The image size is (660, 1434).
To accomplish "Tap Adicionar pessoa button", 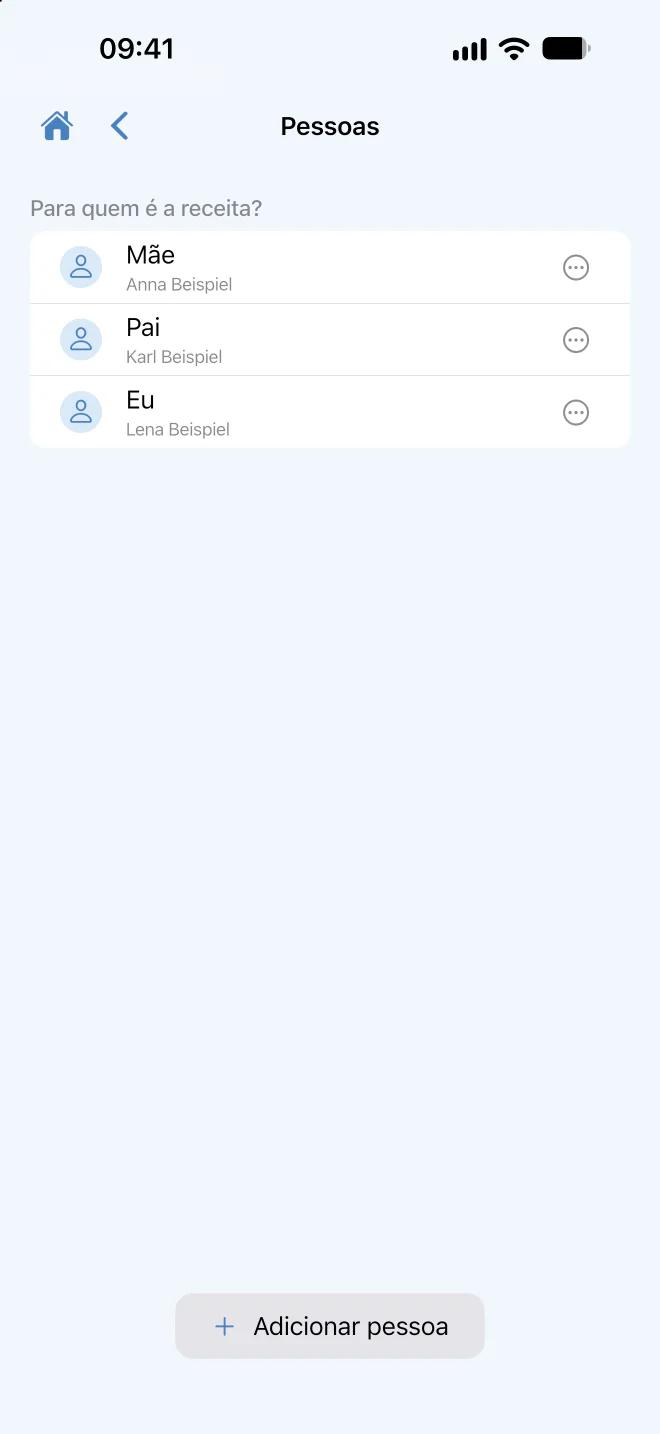I will 330,1326.
